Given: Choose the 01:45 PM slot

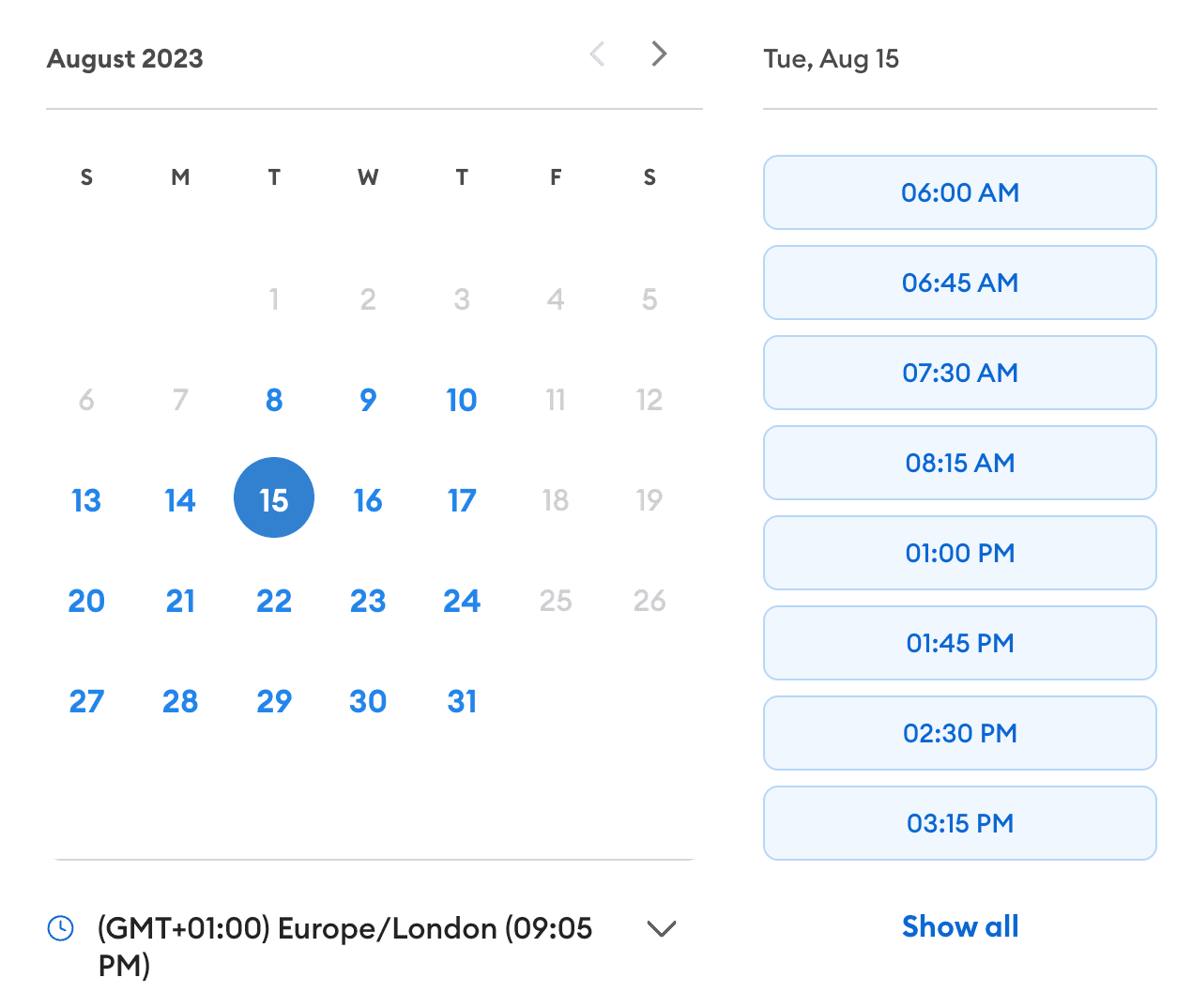Looking at the screenshot, I should 959,643.
